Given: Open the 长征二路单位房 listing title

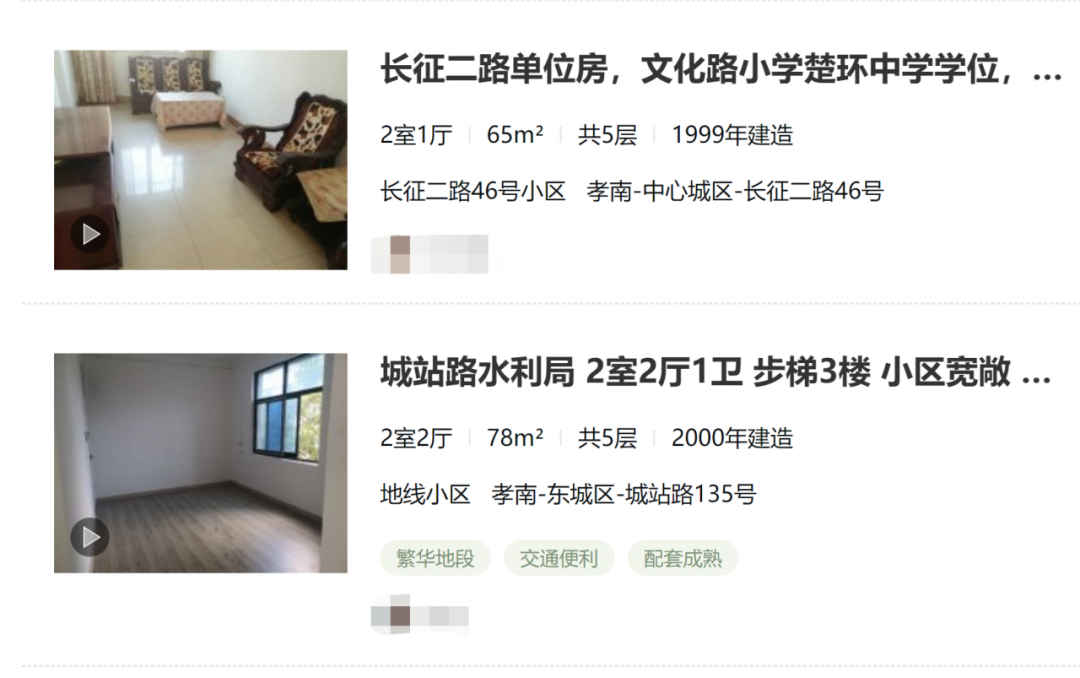Looking at the screenshot, I should pyautogui.click(x=719, y=72).
